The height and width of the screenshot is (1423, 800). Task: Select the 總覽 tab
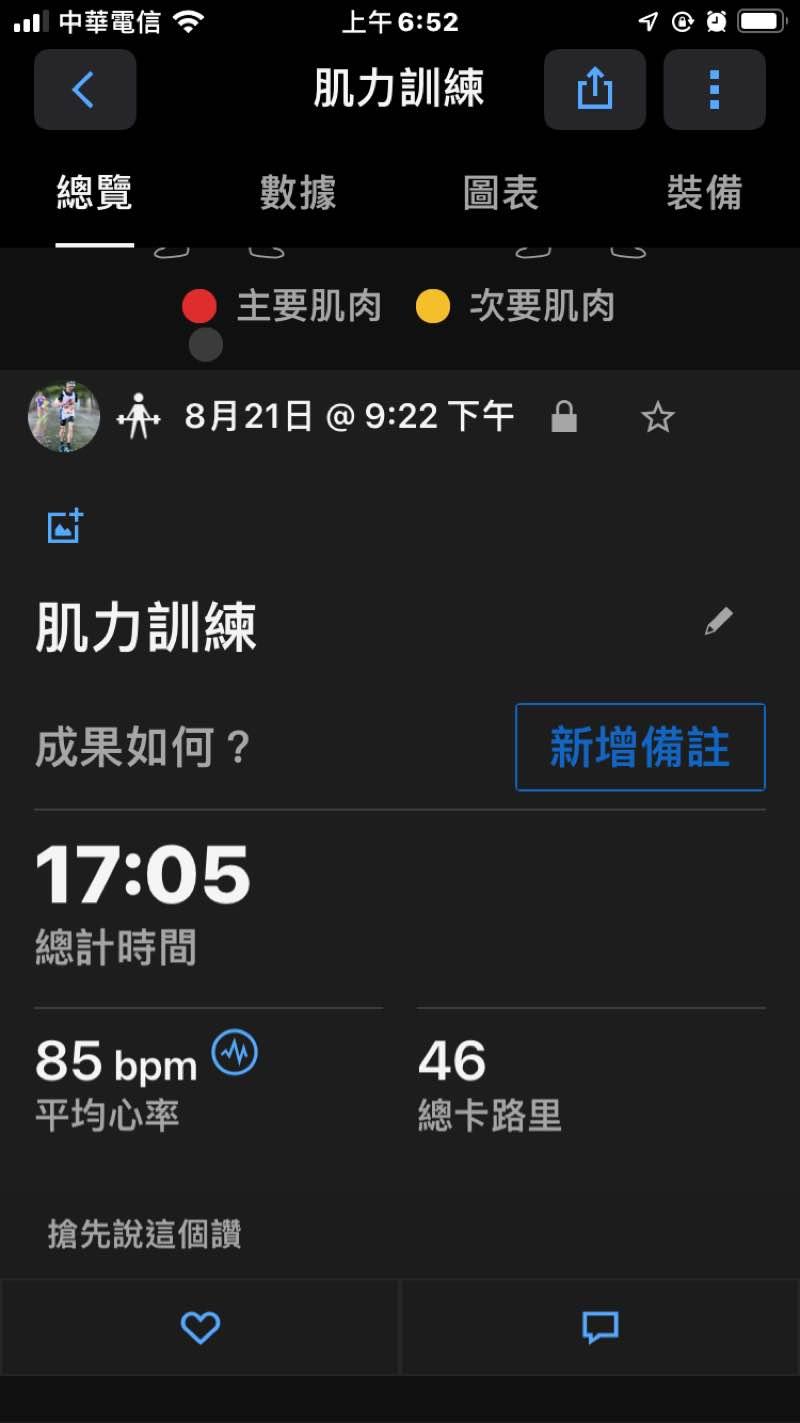tap(94, 193)
